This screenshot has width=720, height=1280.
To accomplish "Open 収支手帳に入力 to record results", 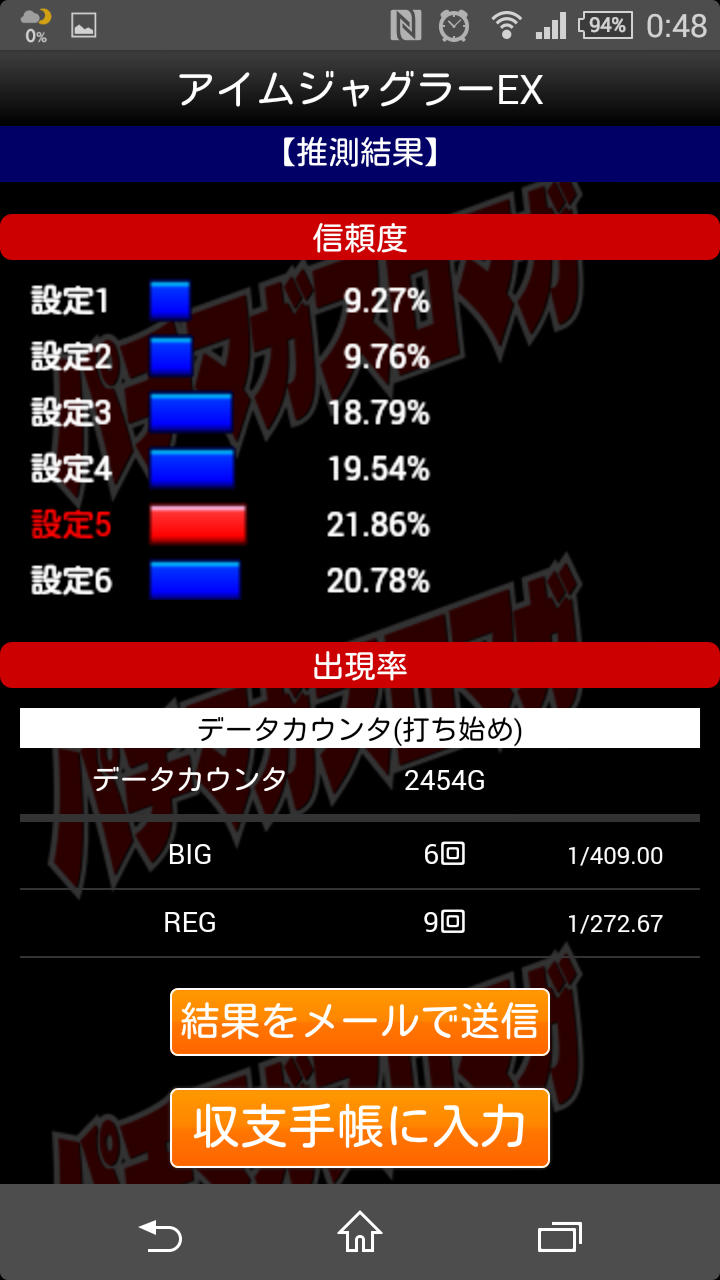I will 360,1128.
